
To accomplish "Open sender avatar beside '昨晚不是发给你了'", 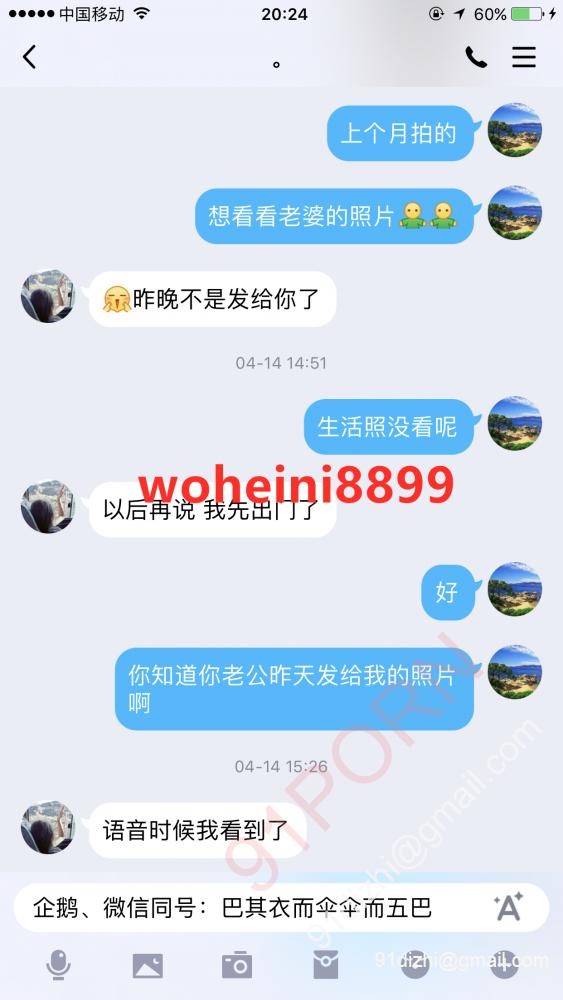I will [x=48, y=296].
